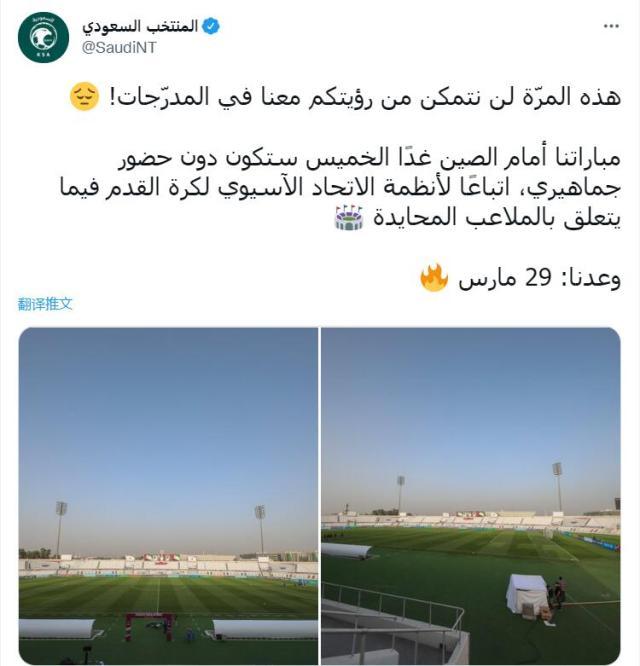Open the right stadium photo
The height and width of the screenshot is (666, 640).
click(x=471, y=496)
